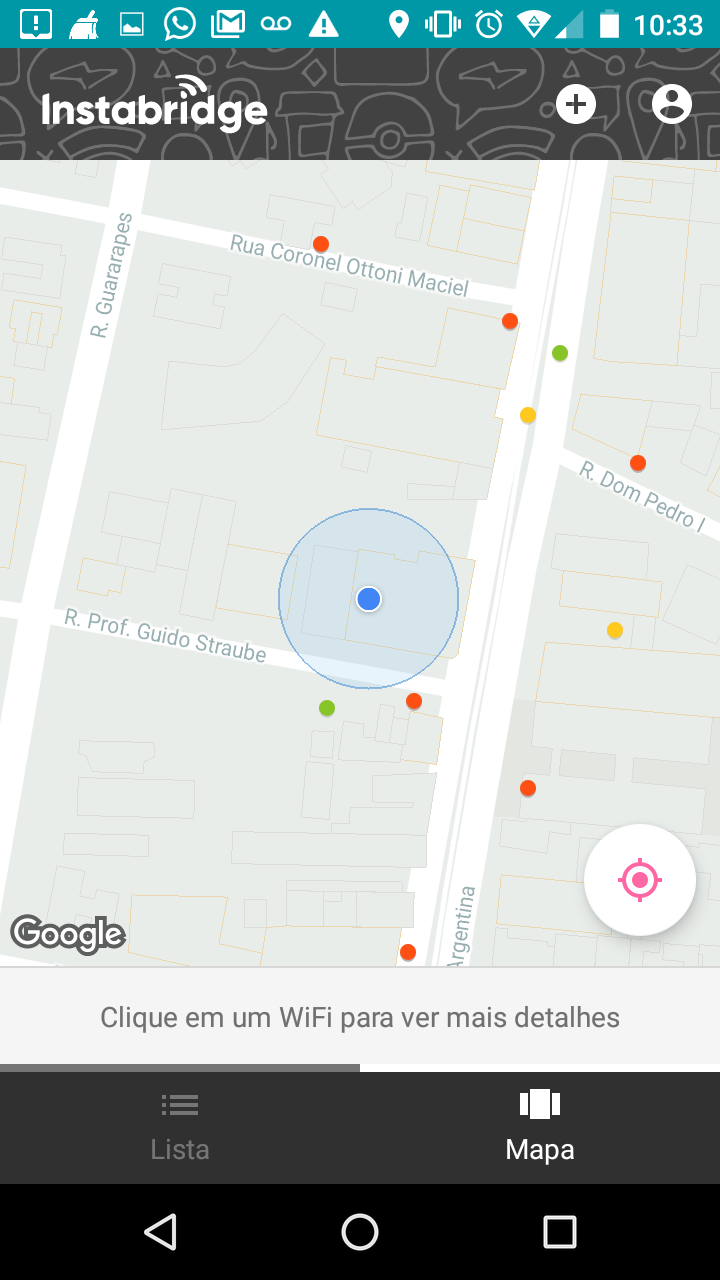
Task: Go back with the system back button
Action: (x=160, y=1232)
